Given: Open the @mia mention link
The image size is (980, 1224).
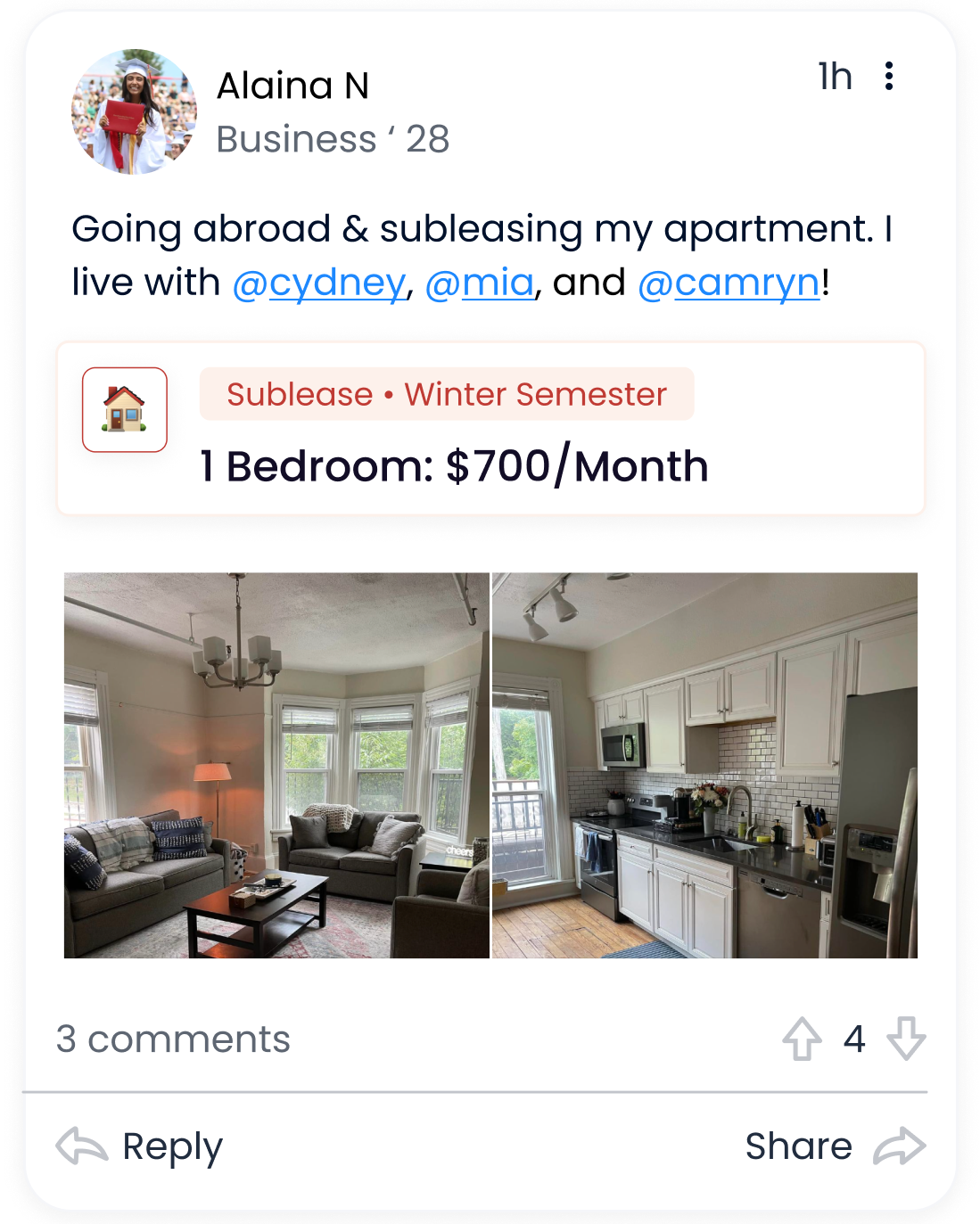Looking at the screenshot, I should point(480,283).
